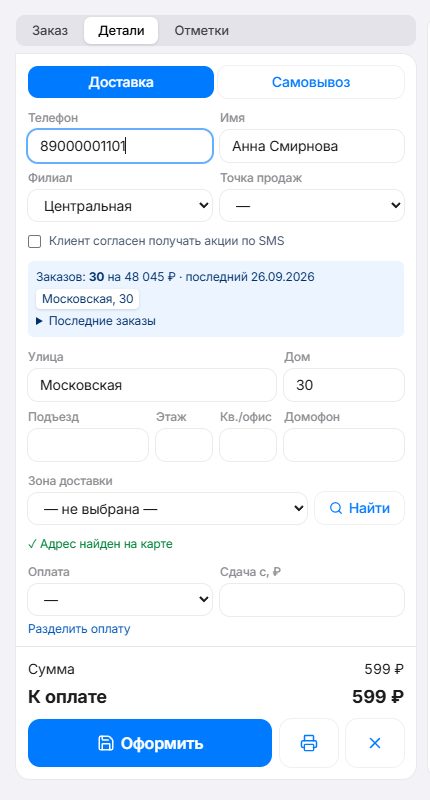Screen dimensions: 430x800
Task: Tap the Московская, 30 address chip
Action: 87,299
